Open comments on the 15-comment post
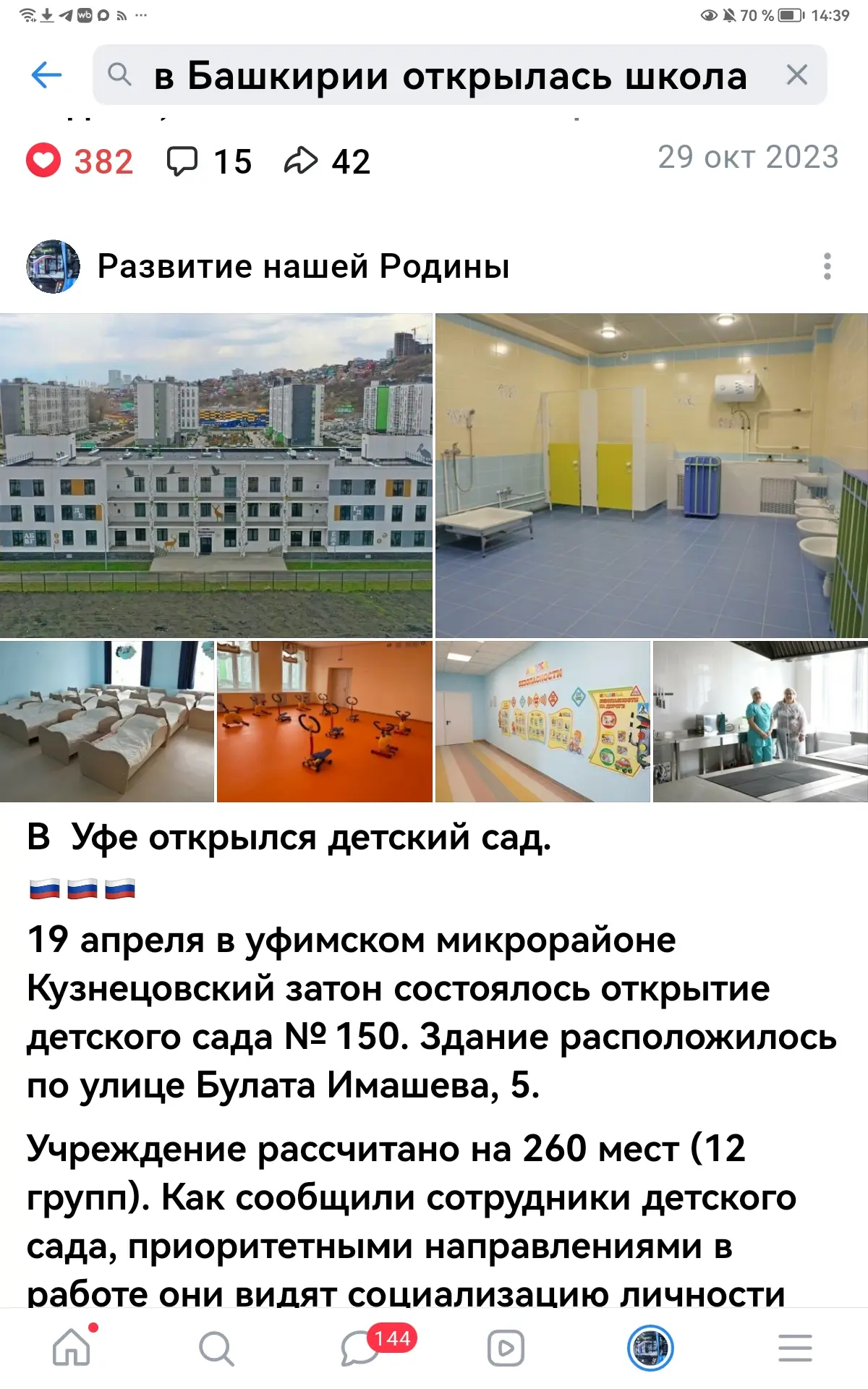 pos(182,161)
